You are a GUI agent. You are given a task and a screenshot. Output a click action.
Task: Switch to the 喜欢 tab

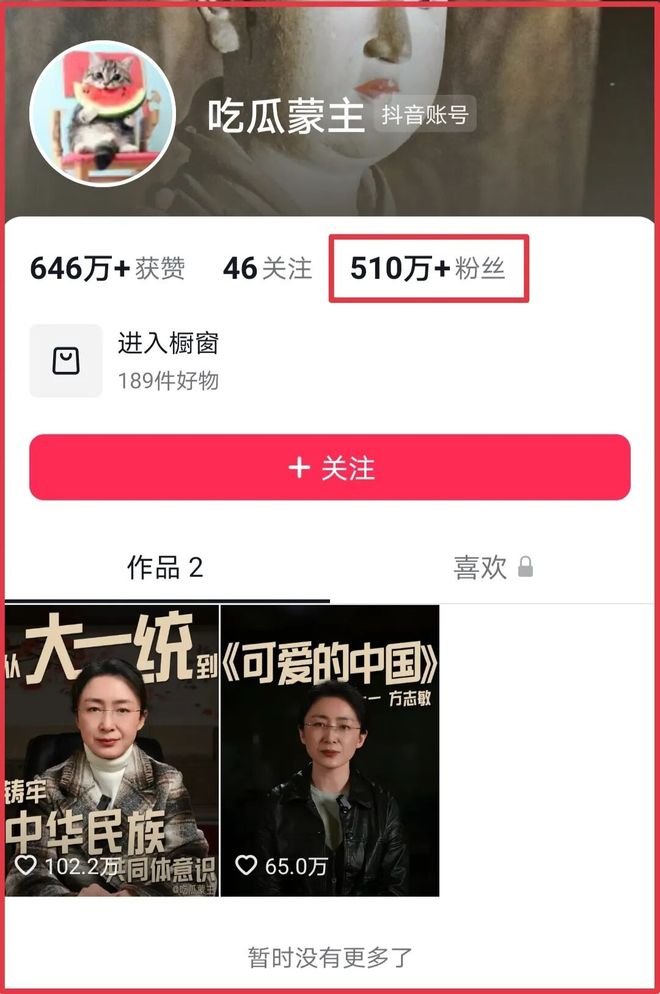(x=493, y=568)
